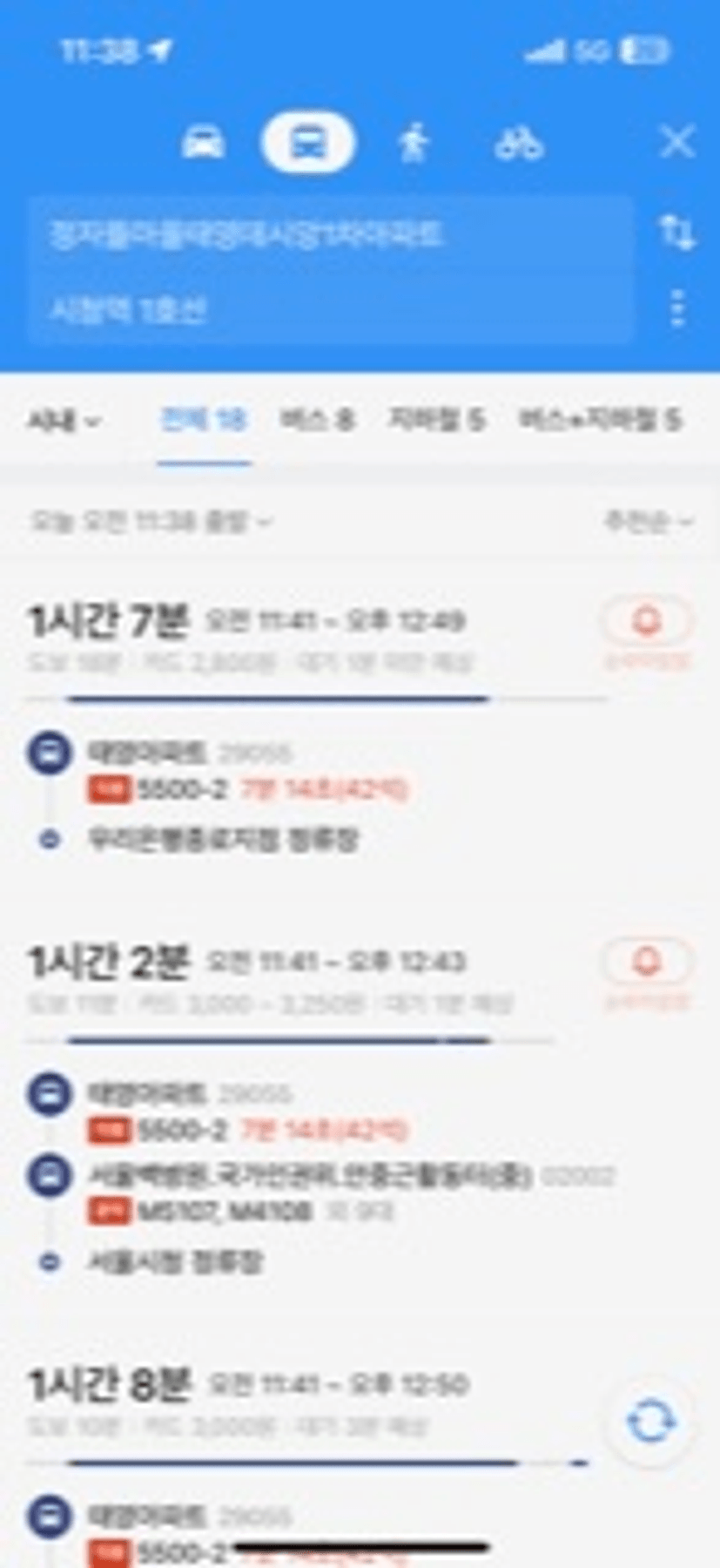Viewport: 720px width, 1568px height.
Task: Refresh the route results
Action: coord(650,1423)
